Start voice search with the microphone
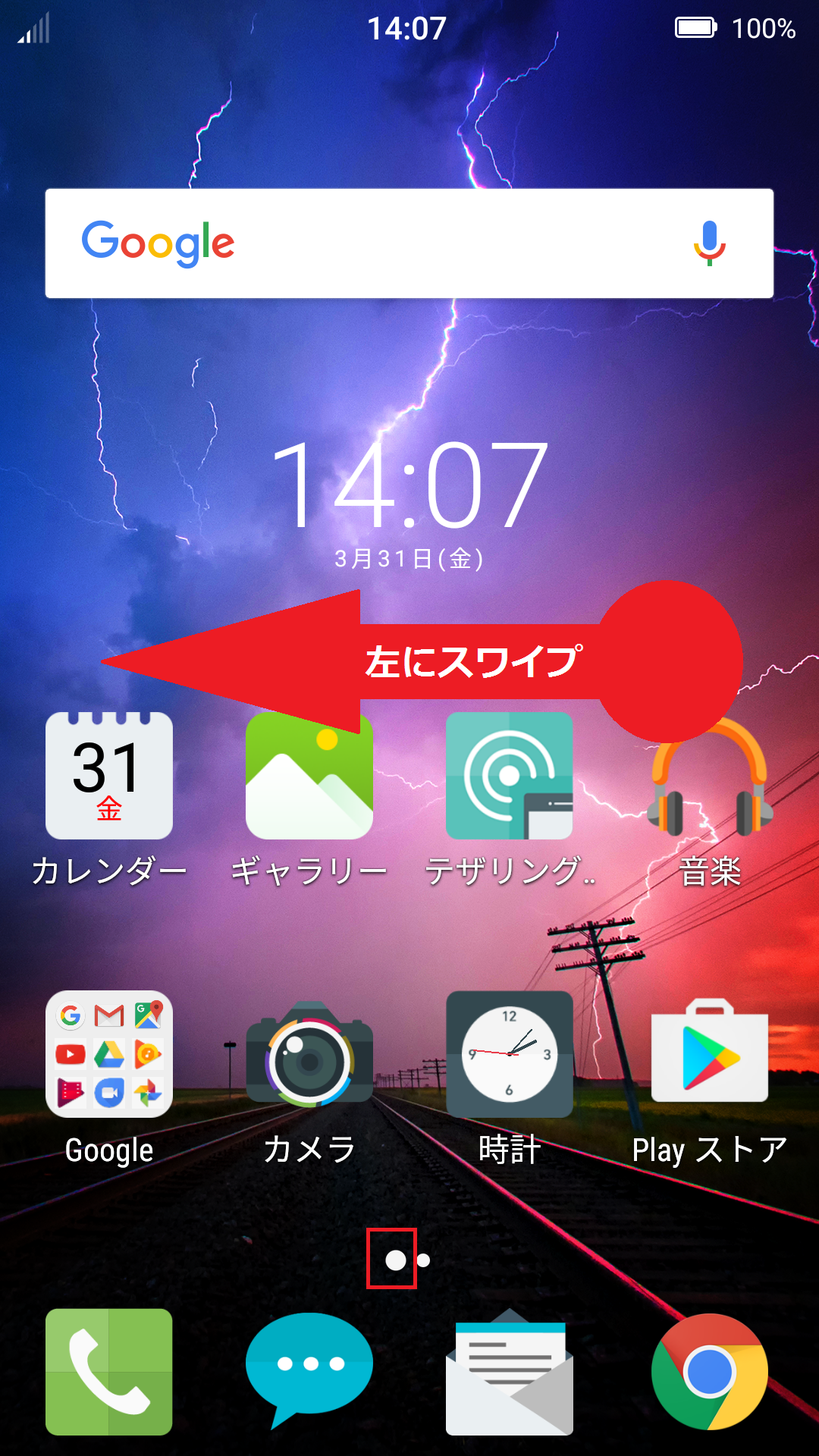This screenshot has height=1456, width=819. (709, 243)
